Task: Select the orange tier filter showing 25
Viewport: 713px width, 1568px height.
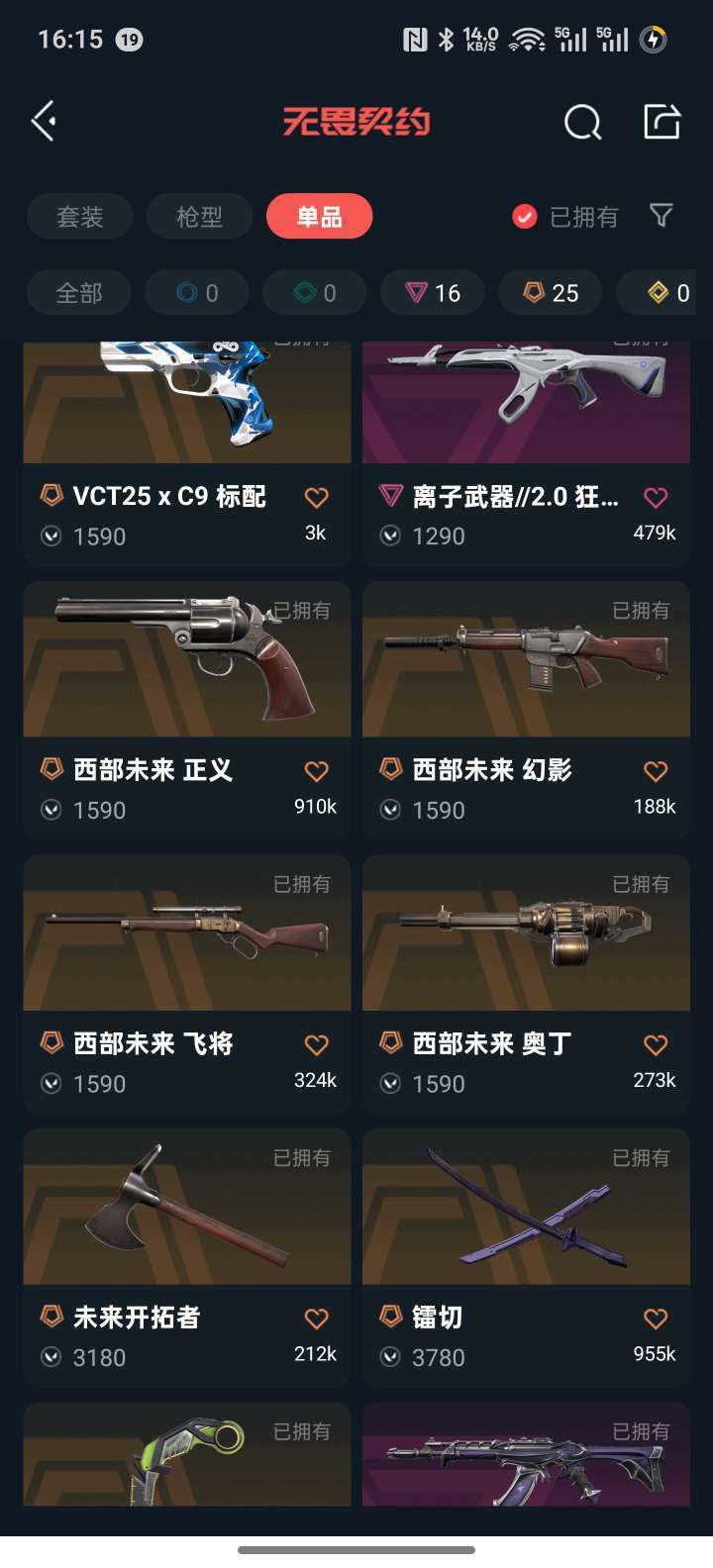Action: (549, 293)
